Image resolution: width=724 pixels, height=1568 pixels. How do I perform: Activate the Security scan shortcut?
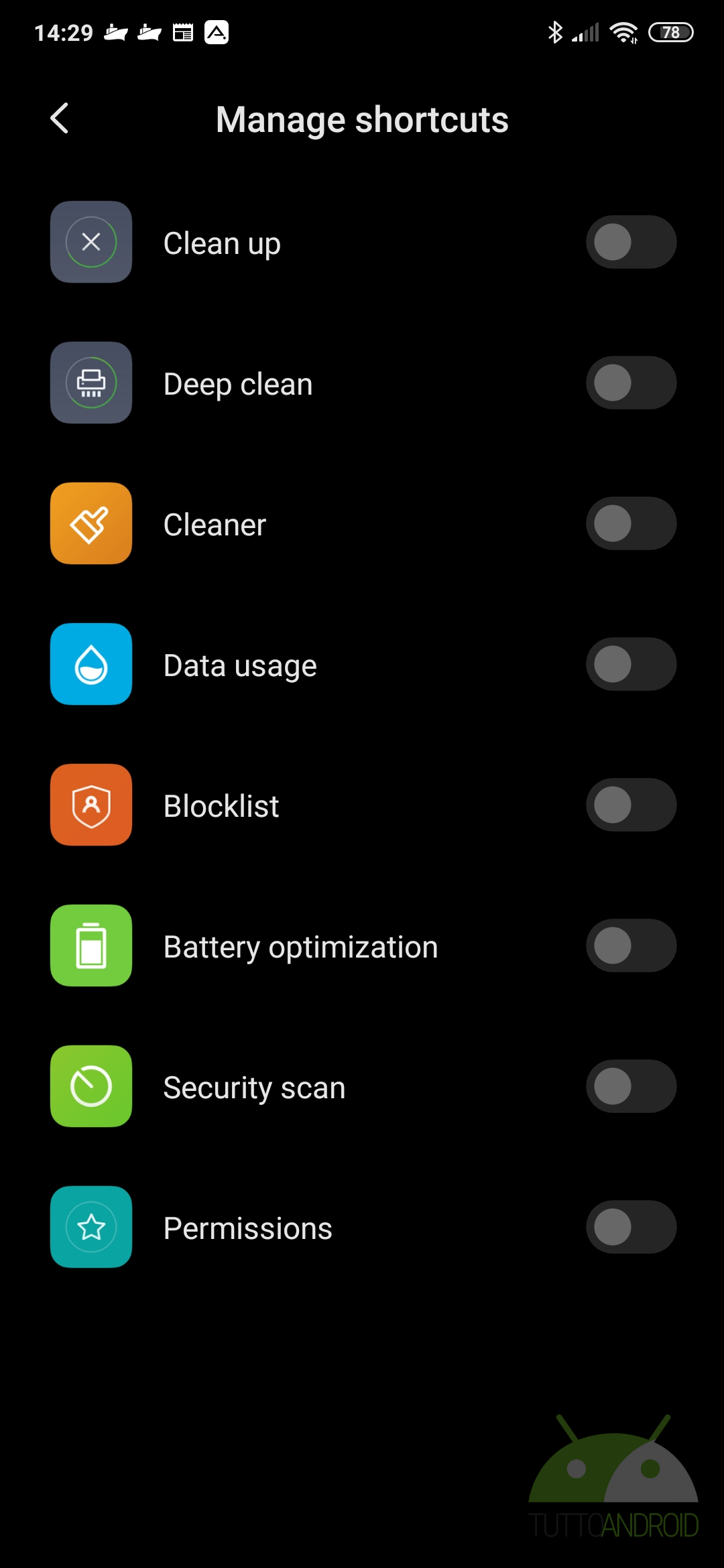click(x=631, y=1086)
